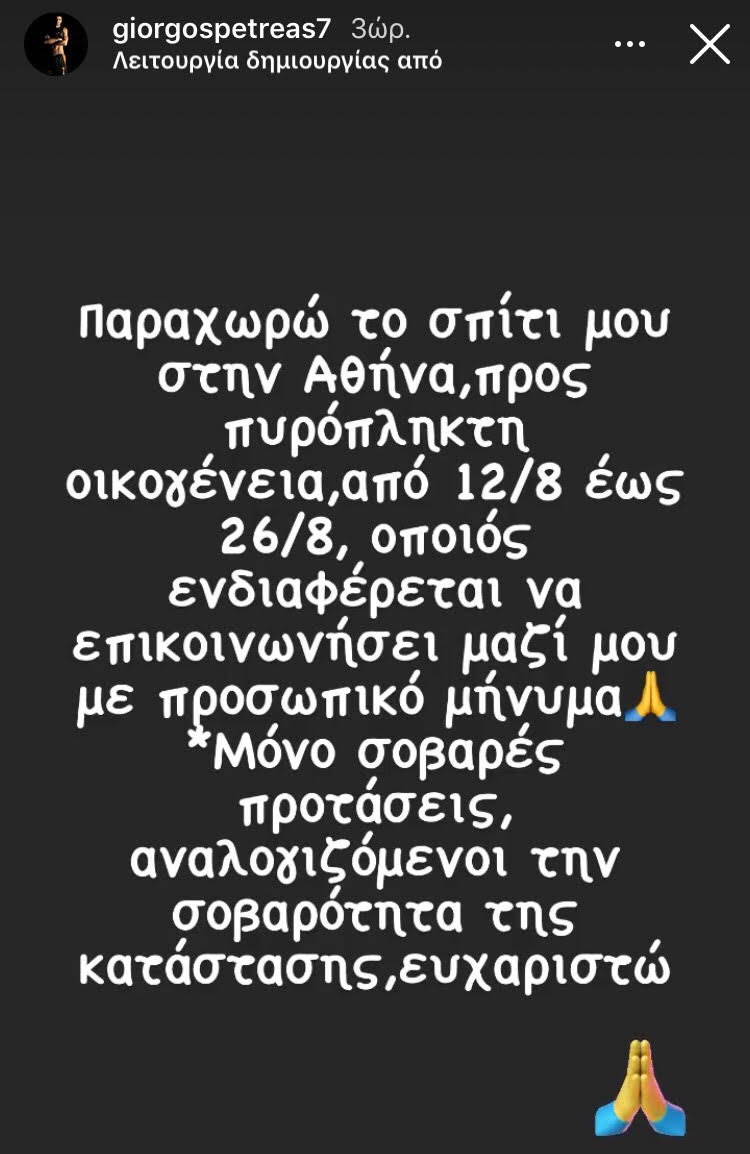Viewport: 750px width, 1154px height.
Task: Open giorgospetreas7 profile picture
Action: pyautogui.click(x=56, y=45)
